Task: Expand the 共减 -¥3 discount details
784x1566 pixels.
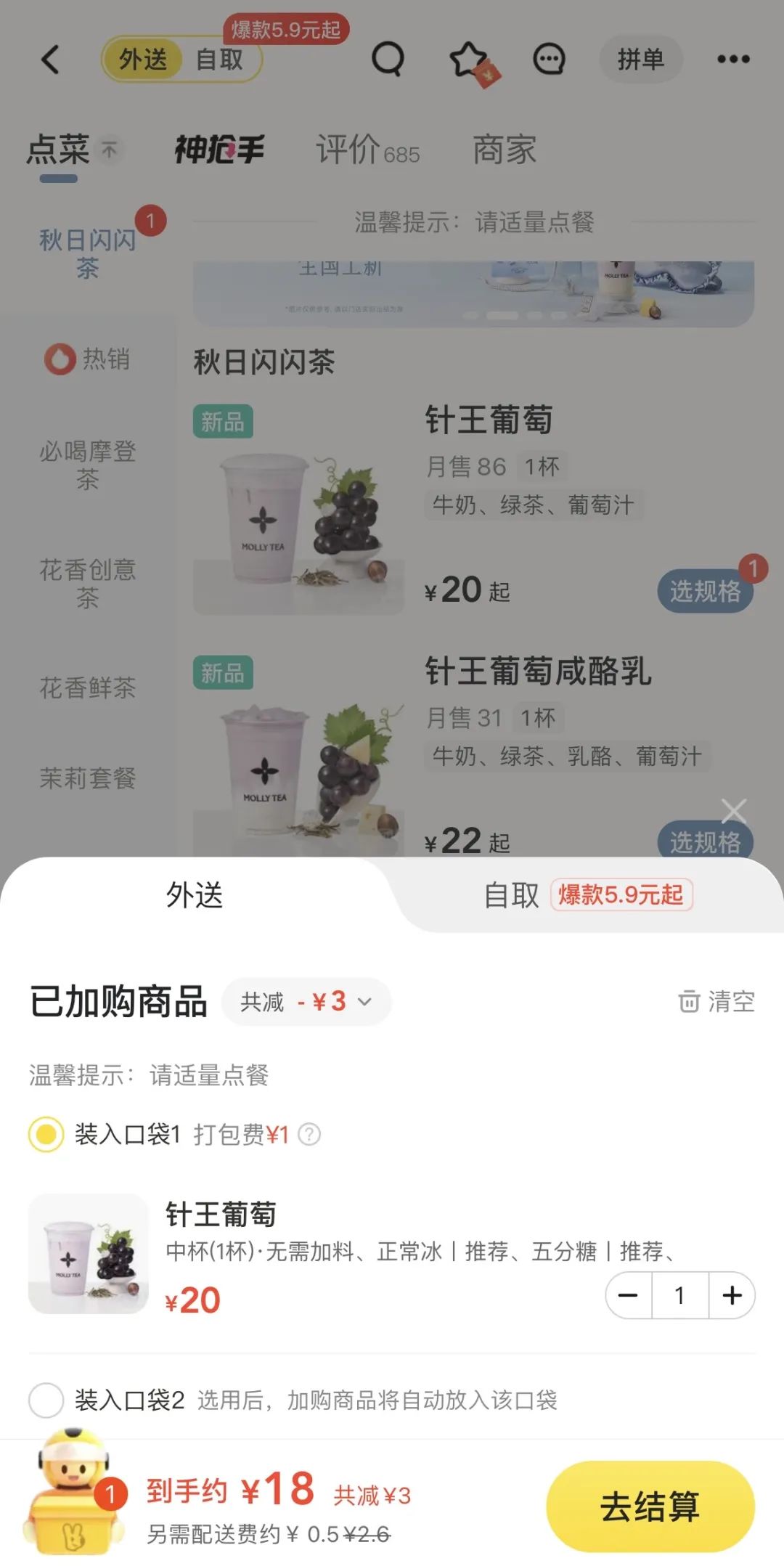Action: click(x=306, y=1002)
